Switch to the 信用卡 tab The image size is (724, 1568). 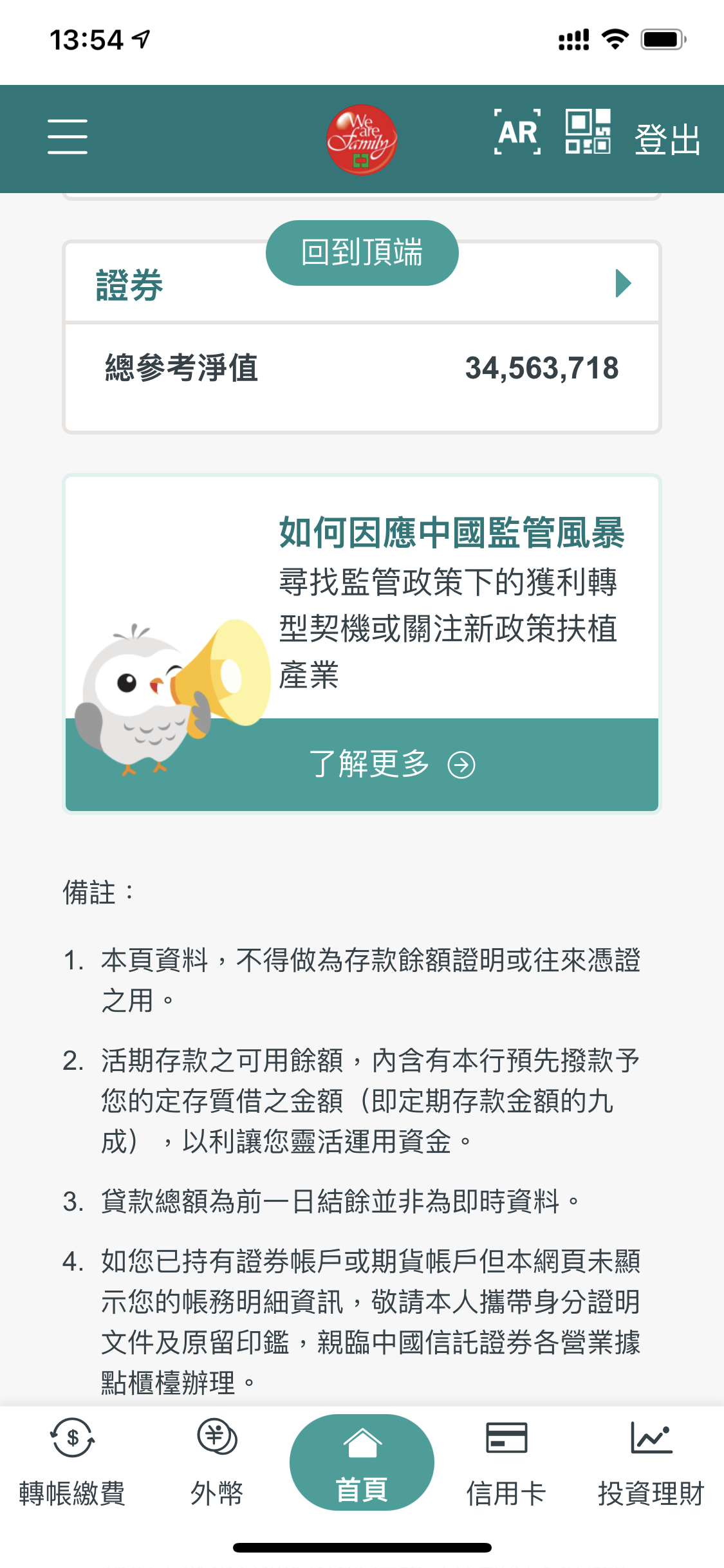(x=506, y=1462)
